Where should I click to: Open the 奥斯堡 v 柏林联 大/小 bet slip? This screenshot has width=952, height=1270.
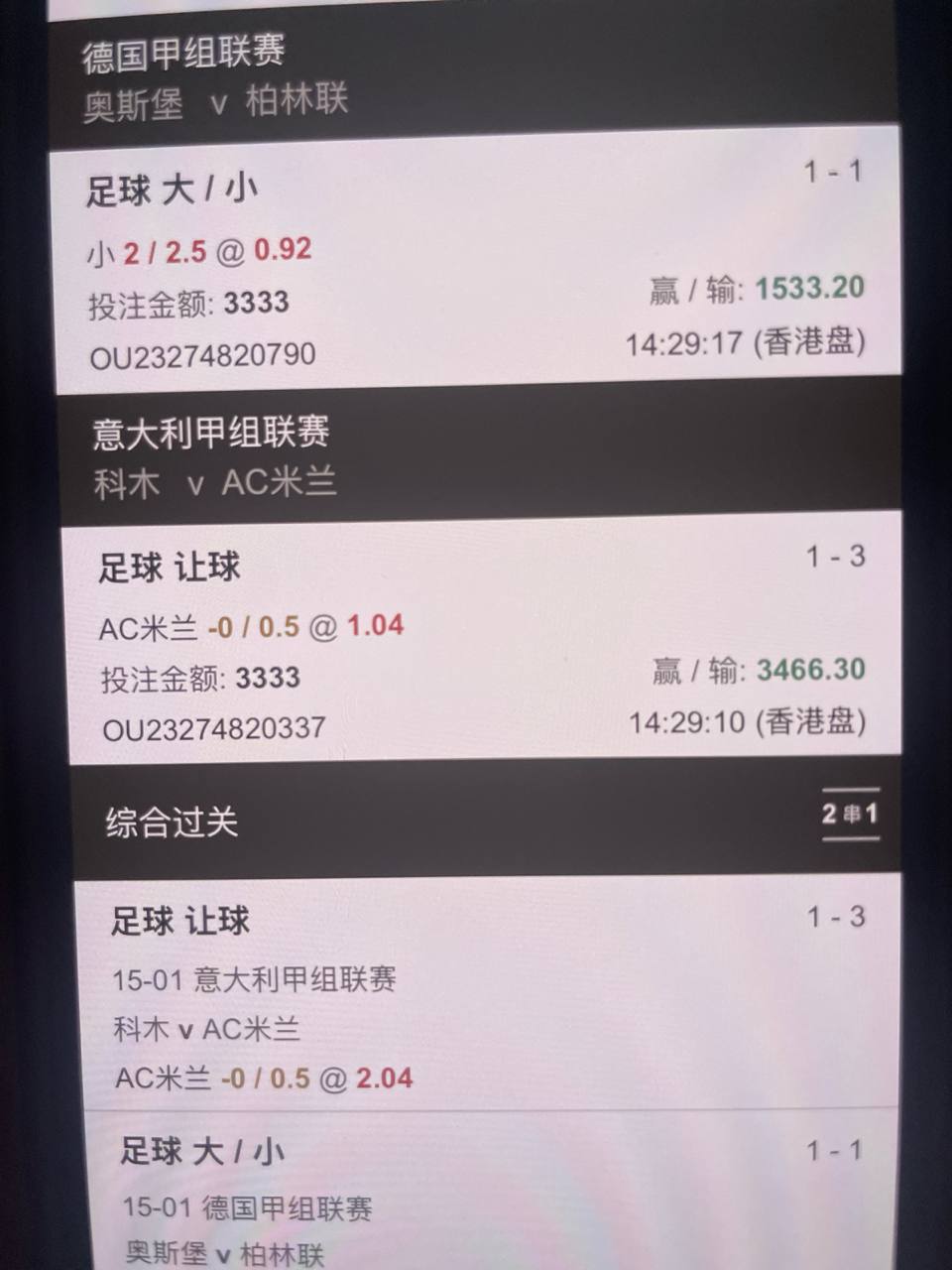(476, 260)
